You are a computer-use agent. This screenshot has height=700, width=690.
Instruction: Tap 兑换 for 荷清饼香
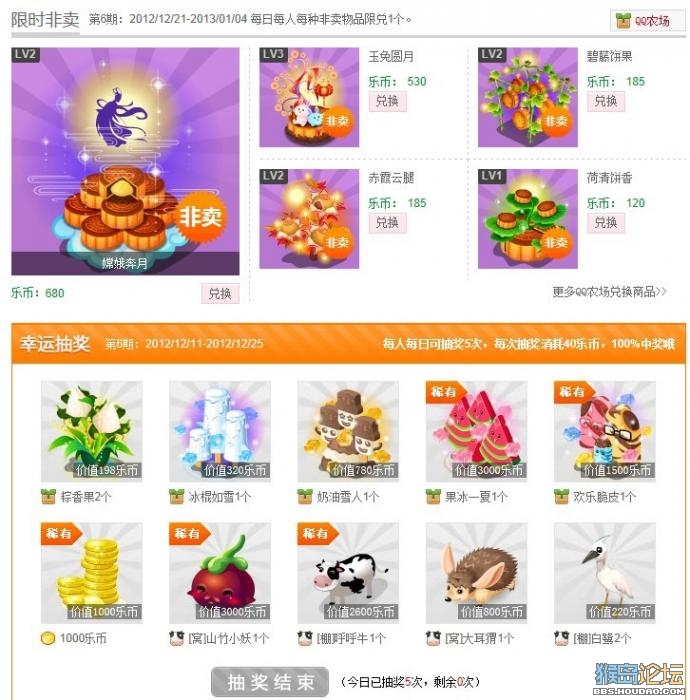[x=606, y=222]
